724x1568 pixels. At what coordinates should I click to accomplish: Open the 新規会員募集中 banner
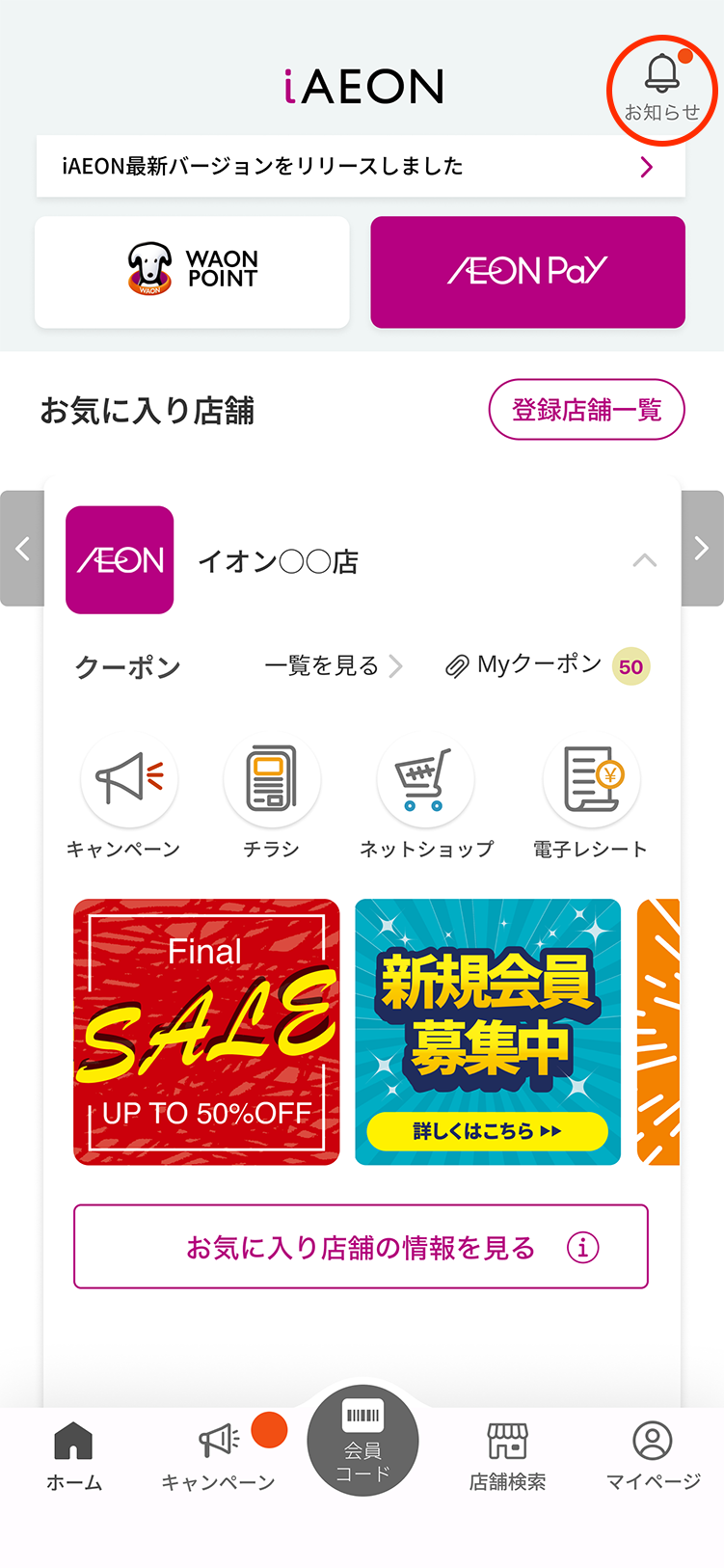[x=488, y=1032]
